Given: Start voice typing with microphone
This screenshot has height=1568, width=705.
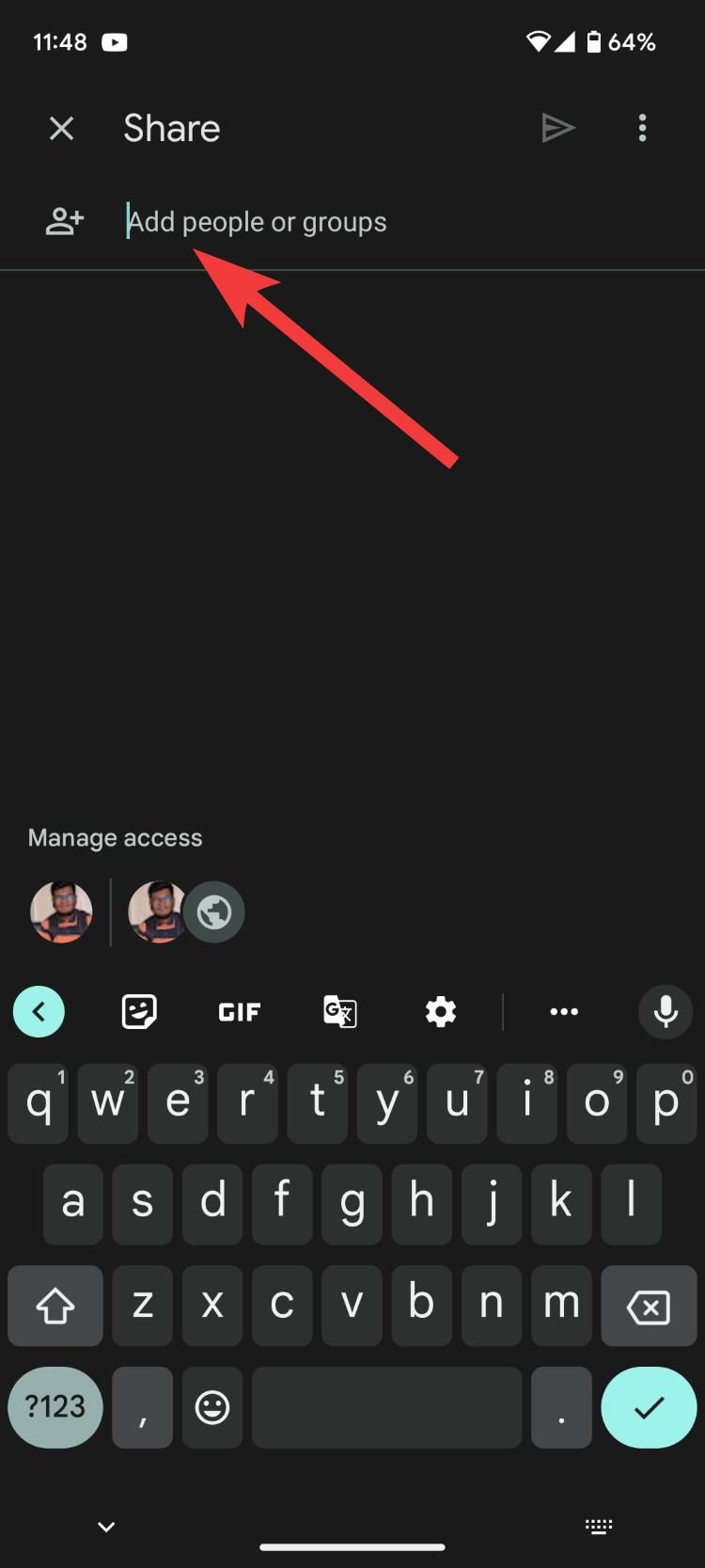Looking at the screenshot, I should tap(666, 1011).
